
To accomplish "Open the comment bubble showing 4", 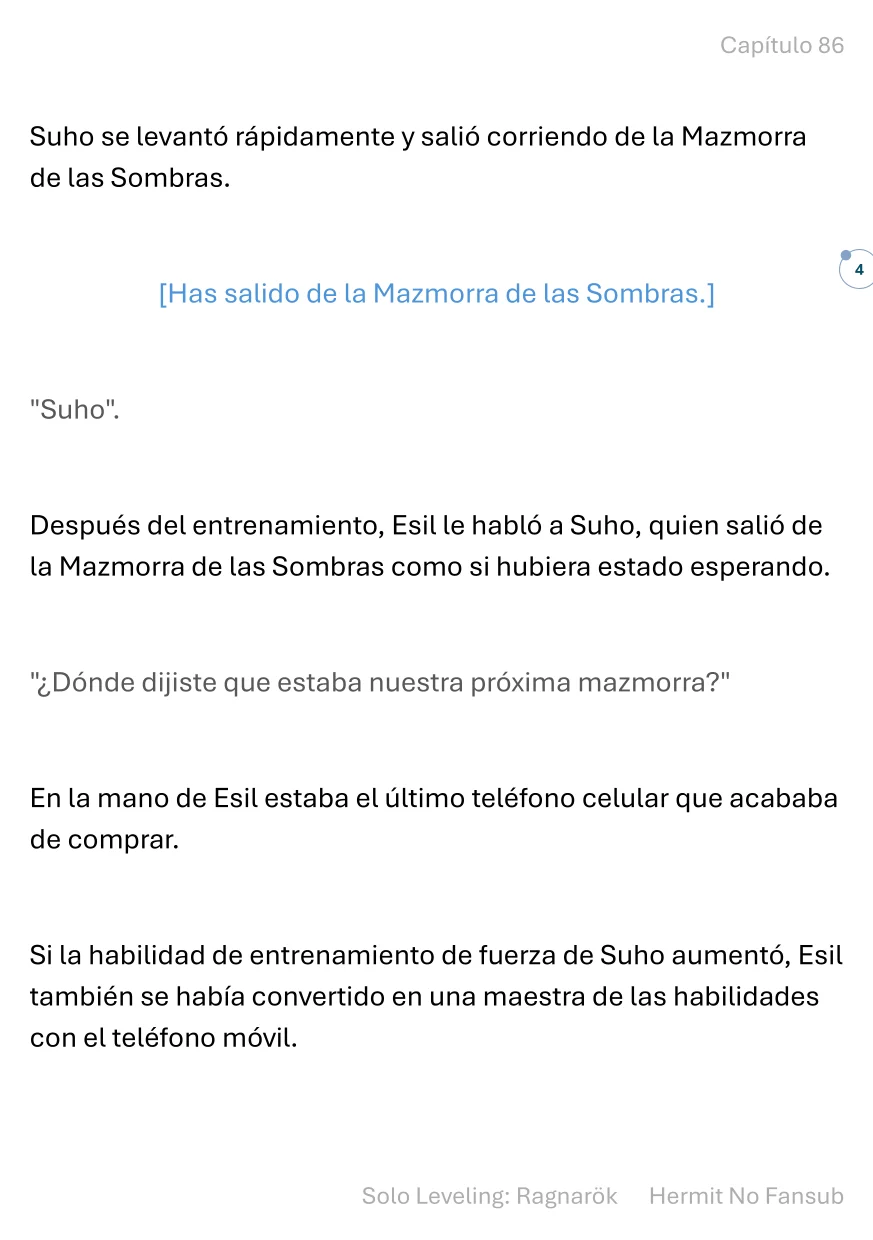I will (x=857, y=270).
